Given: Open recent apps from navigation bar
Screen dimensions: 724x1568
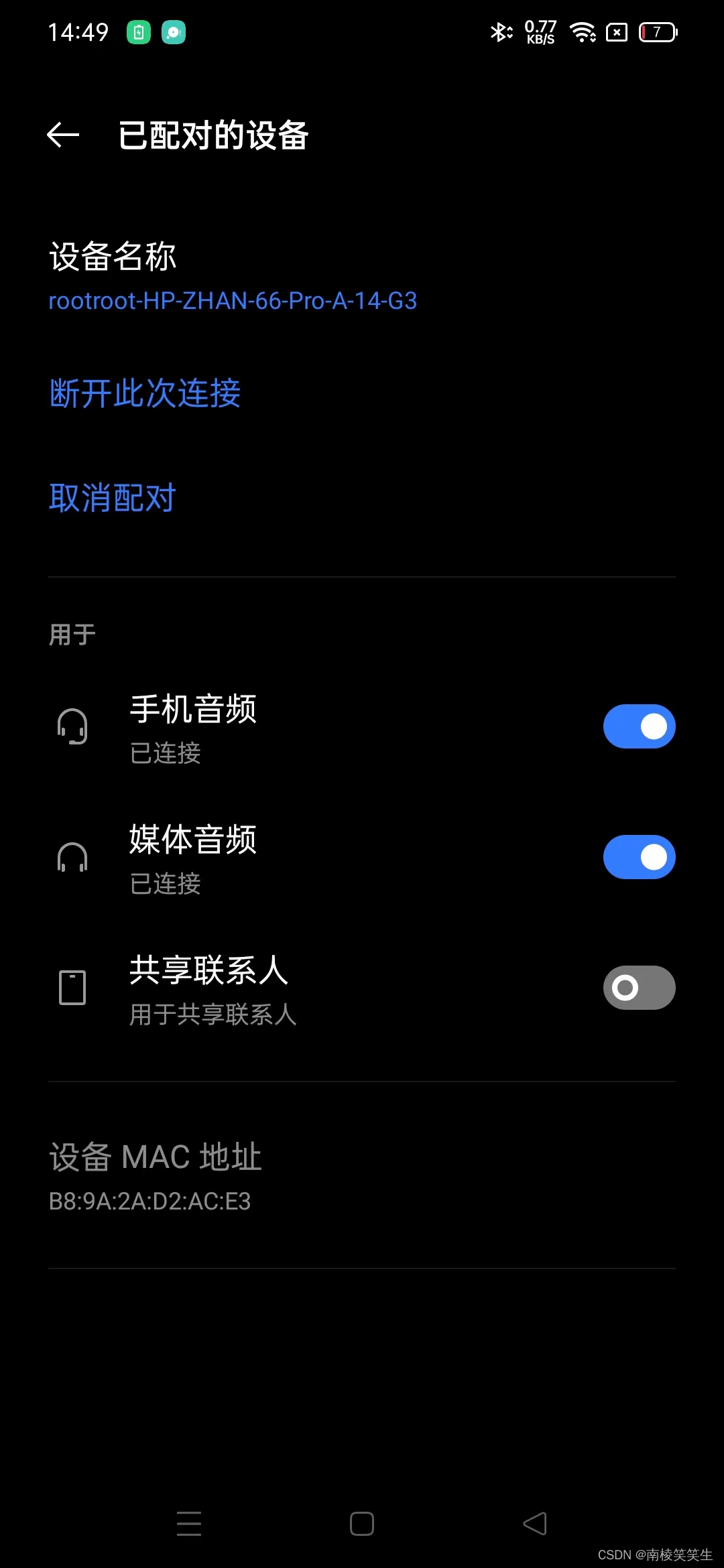Looking at the screenshot, I should tap(189, 1524).
